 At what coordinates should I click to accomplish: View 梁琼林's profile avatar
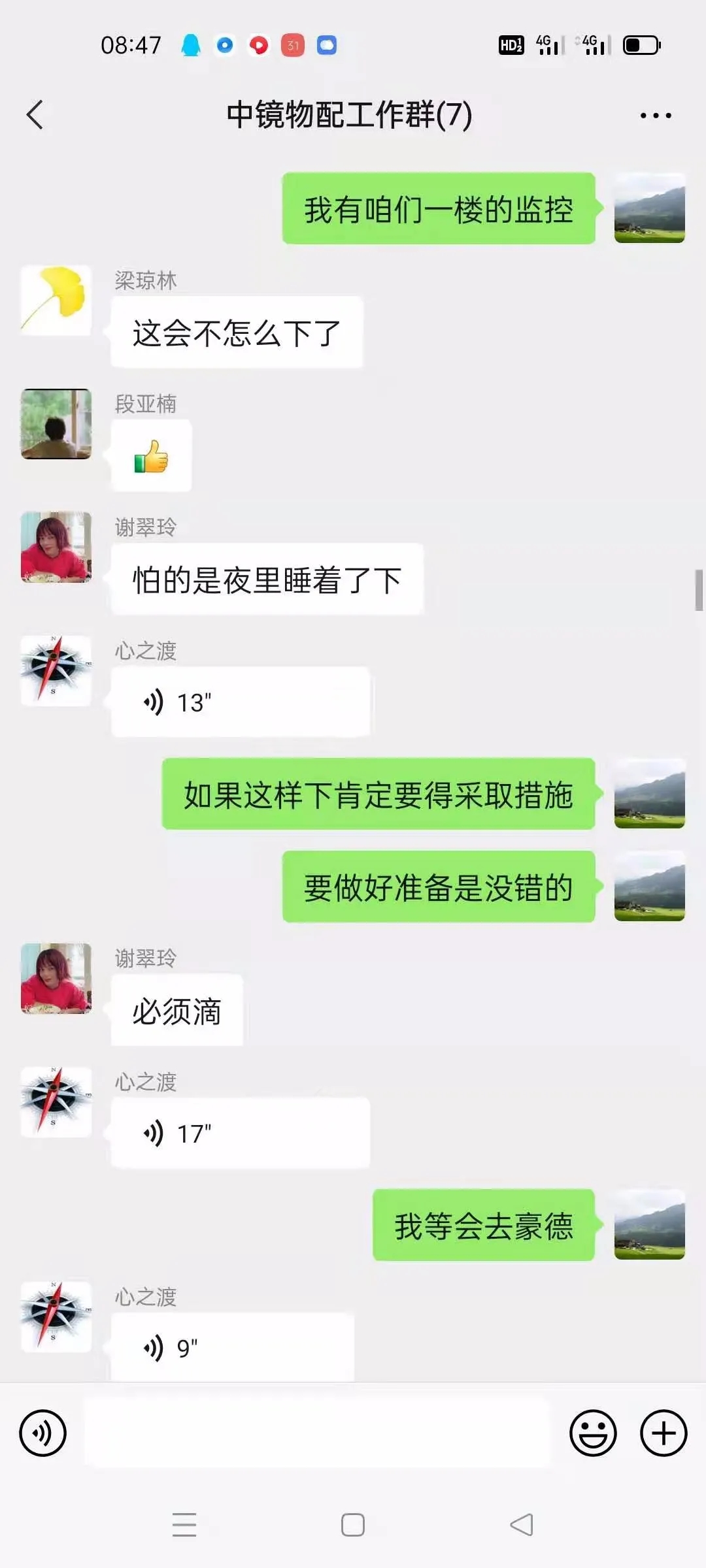[56, 301]
